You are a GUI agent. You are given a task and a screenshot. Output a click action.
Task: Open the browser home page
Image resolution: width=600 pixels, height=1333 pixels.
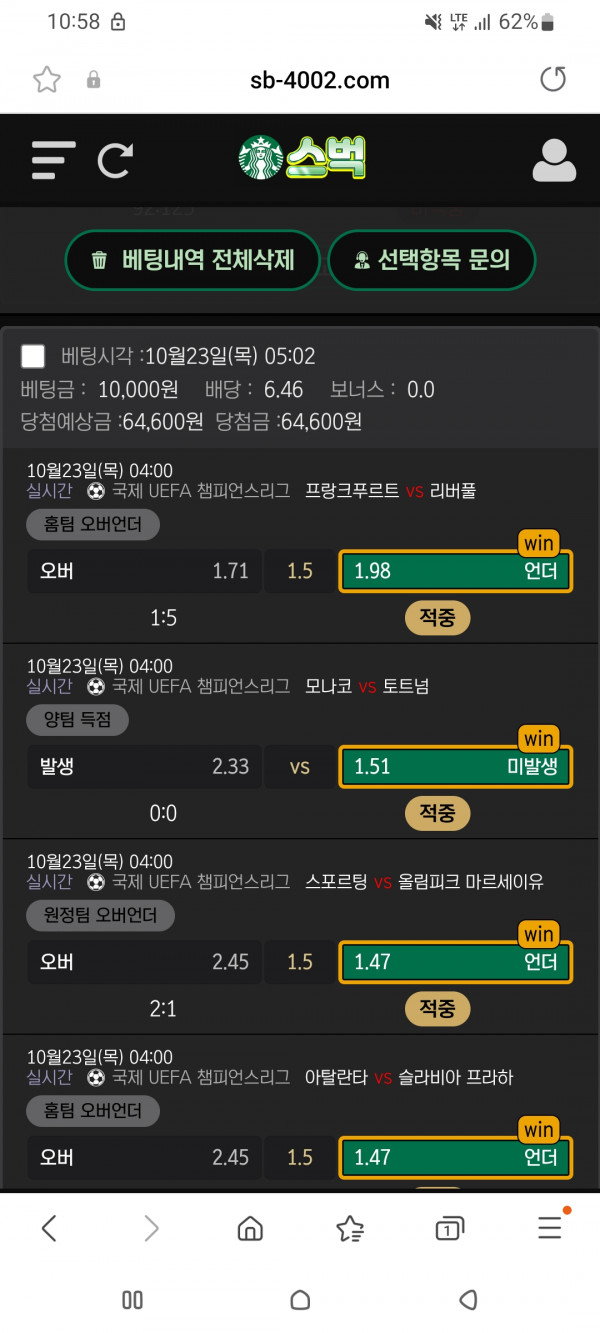250,1228
